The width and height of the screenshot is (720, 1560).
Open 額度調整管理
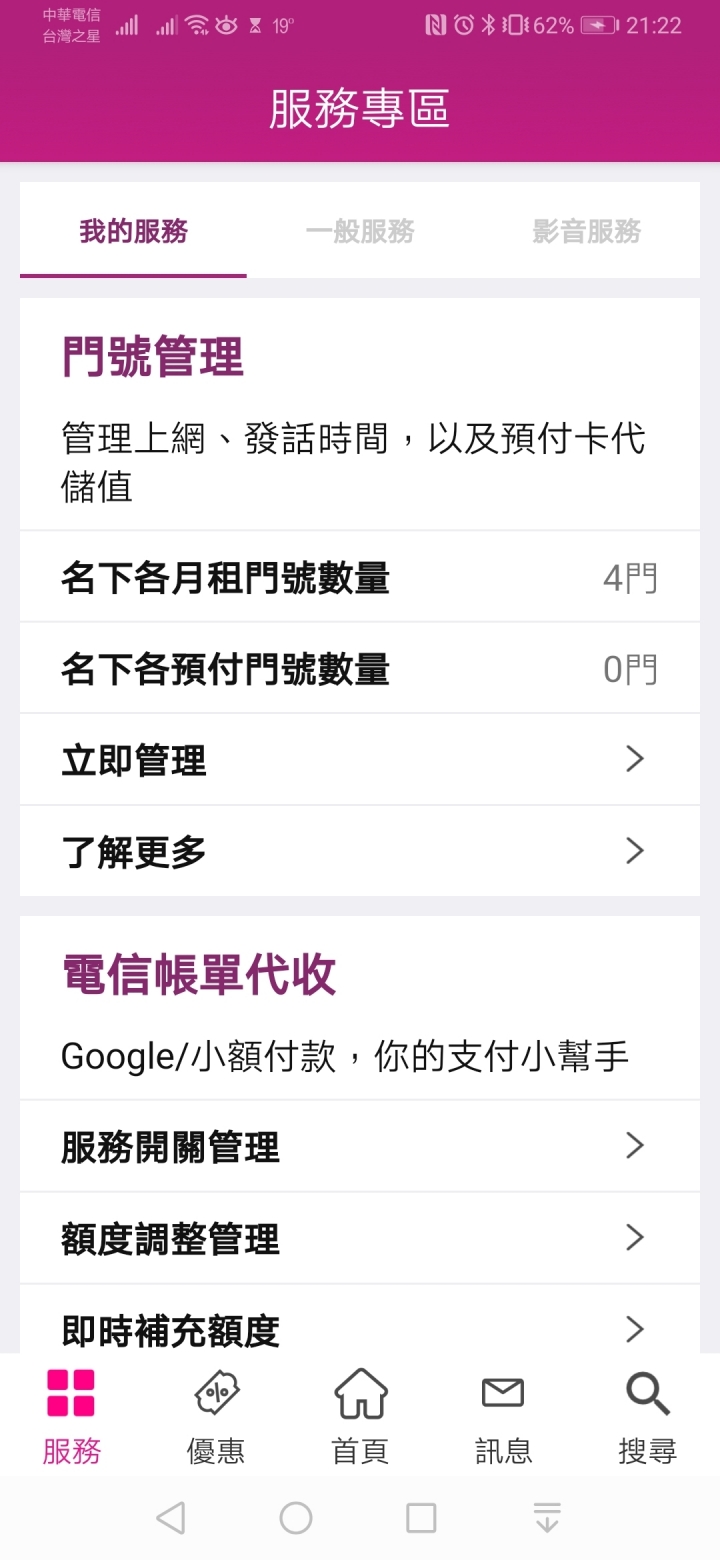pyautogui.click(x=360, y=1238)
